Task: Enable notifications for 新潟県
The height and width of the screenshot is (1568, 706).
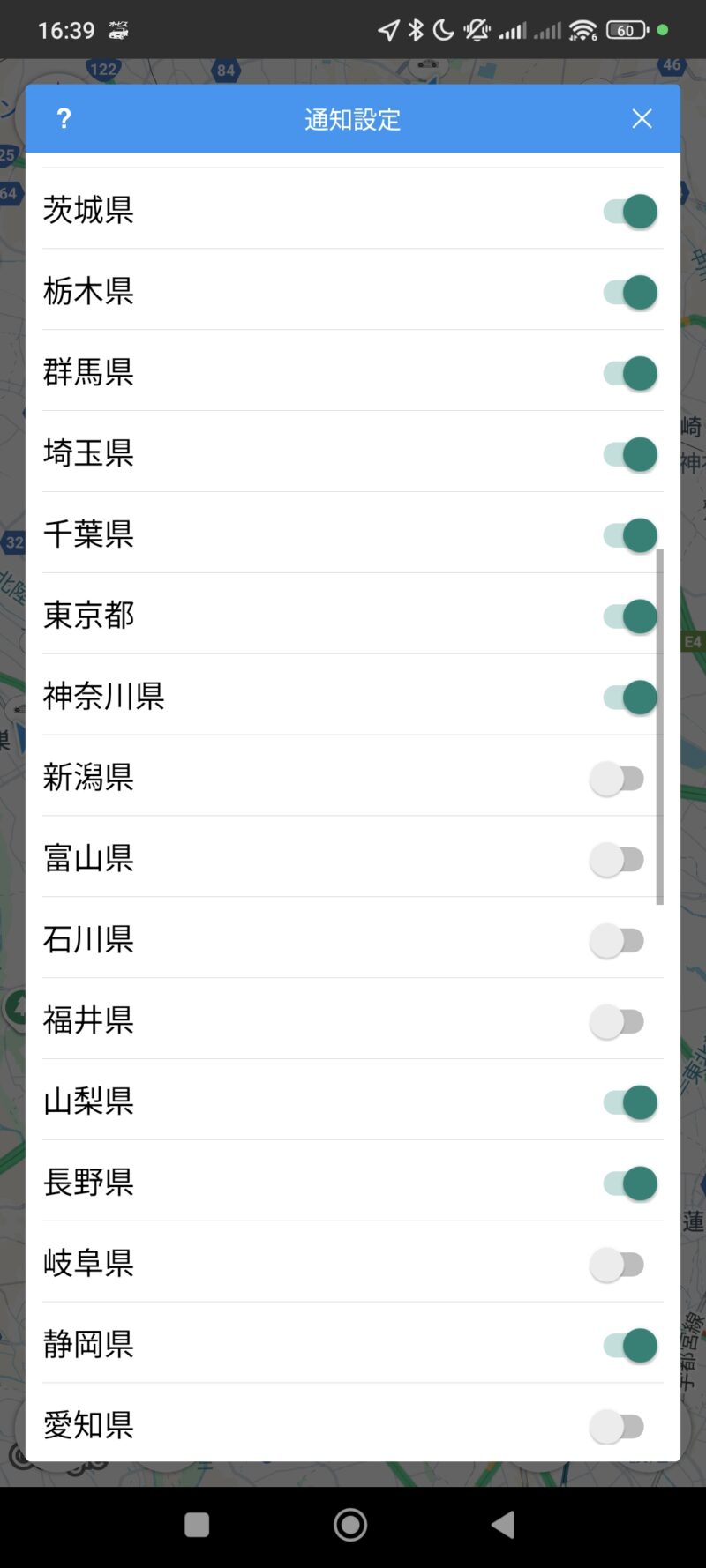Action: (x=618, y=779)
